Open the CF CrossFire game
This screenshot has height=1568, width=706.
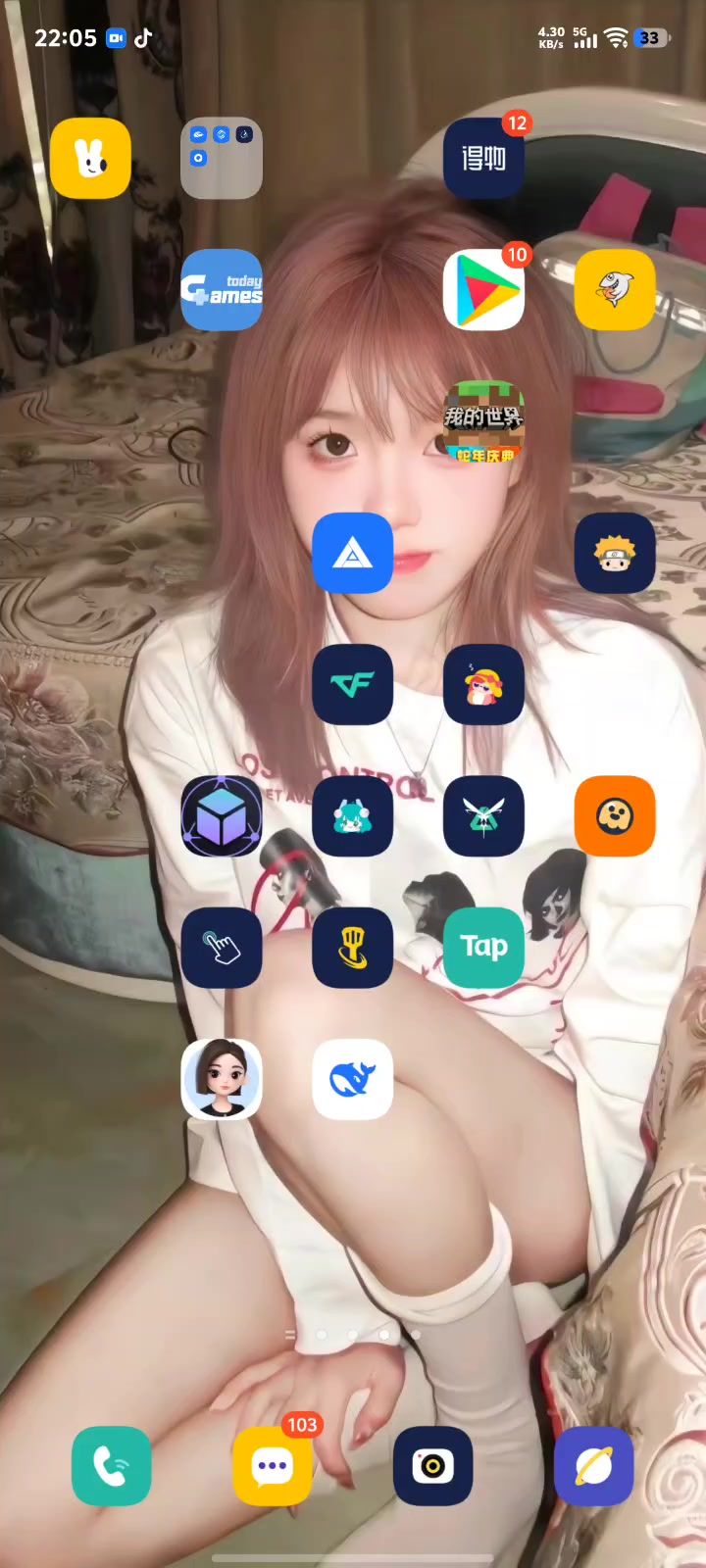coord(353,684)
